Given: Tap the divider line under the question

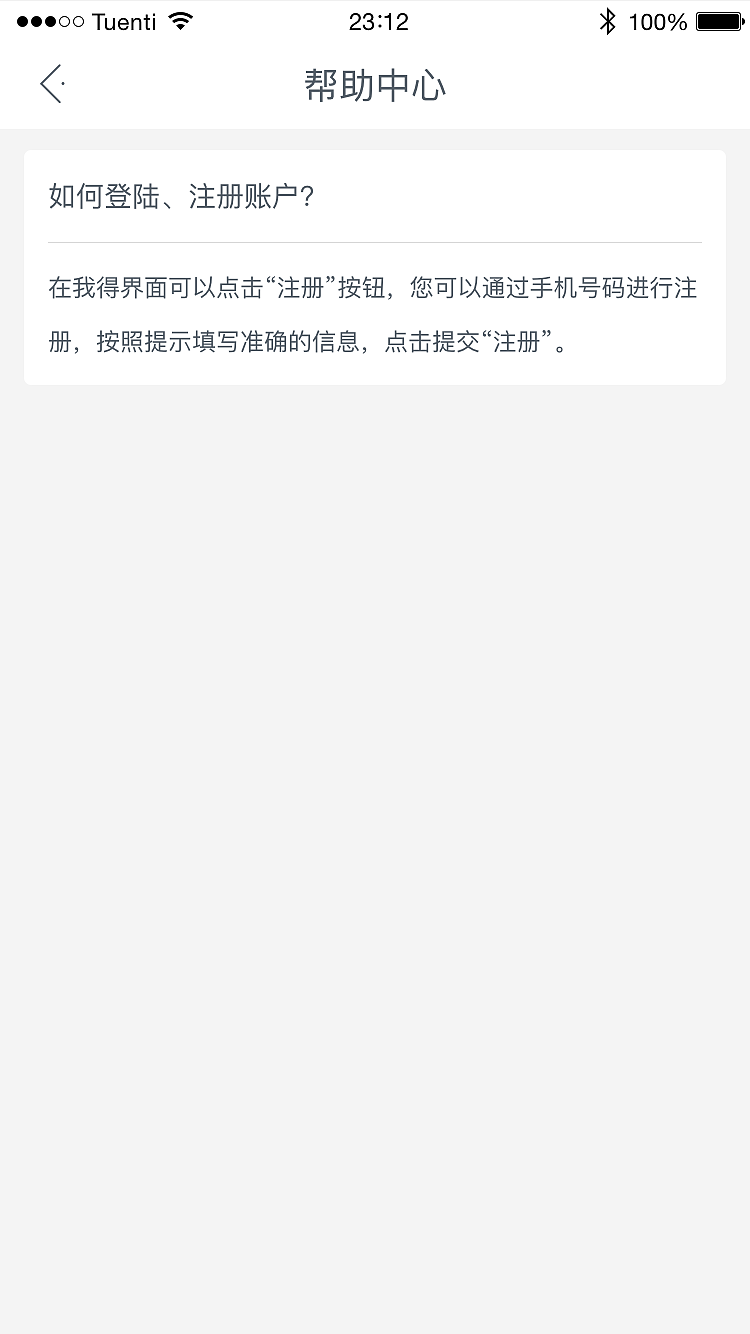Looking at the screenshot, I should [375, 240].
